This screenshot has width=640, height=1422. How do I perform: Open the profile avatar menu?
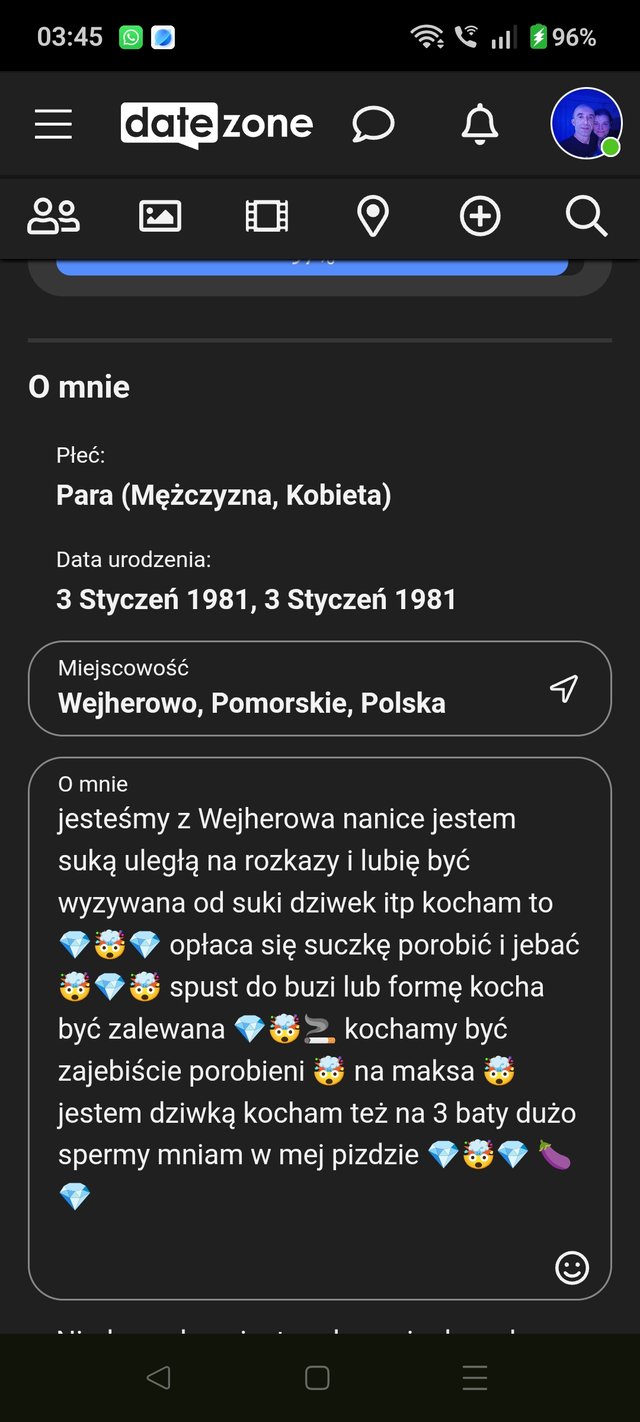586,123
